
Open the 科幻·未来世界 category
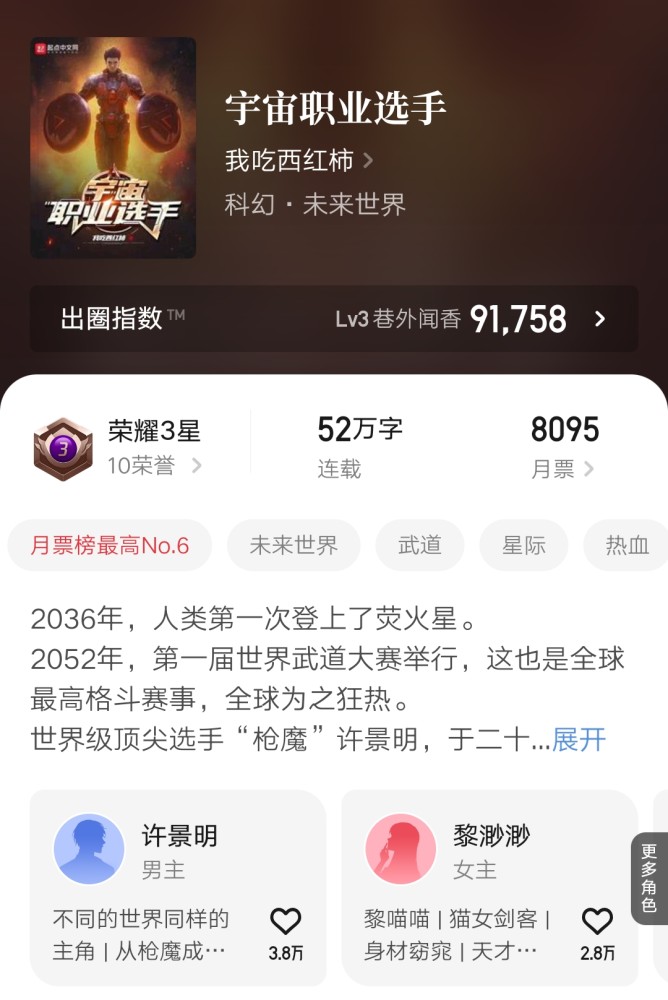click(x=315, y=204)
